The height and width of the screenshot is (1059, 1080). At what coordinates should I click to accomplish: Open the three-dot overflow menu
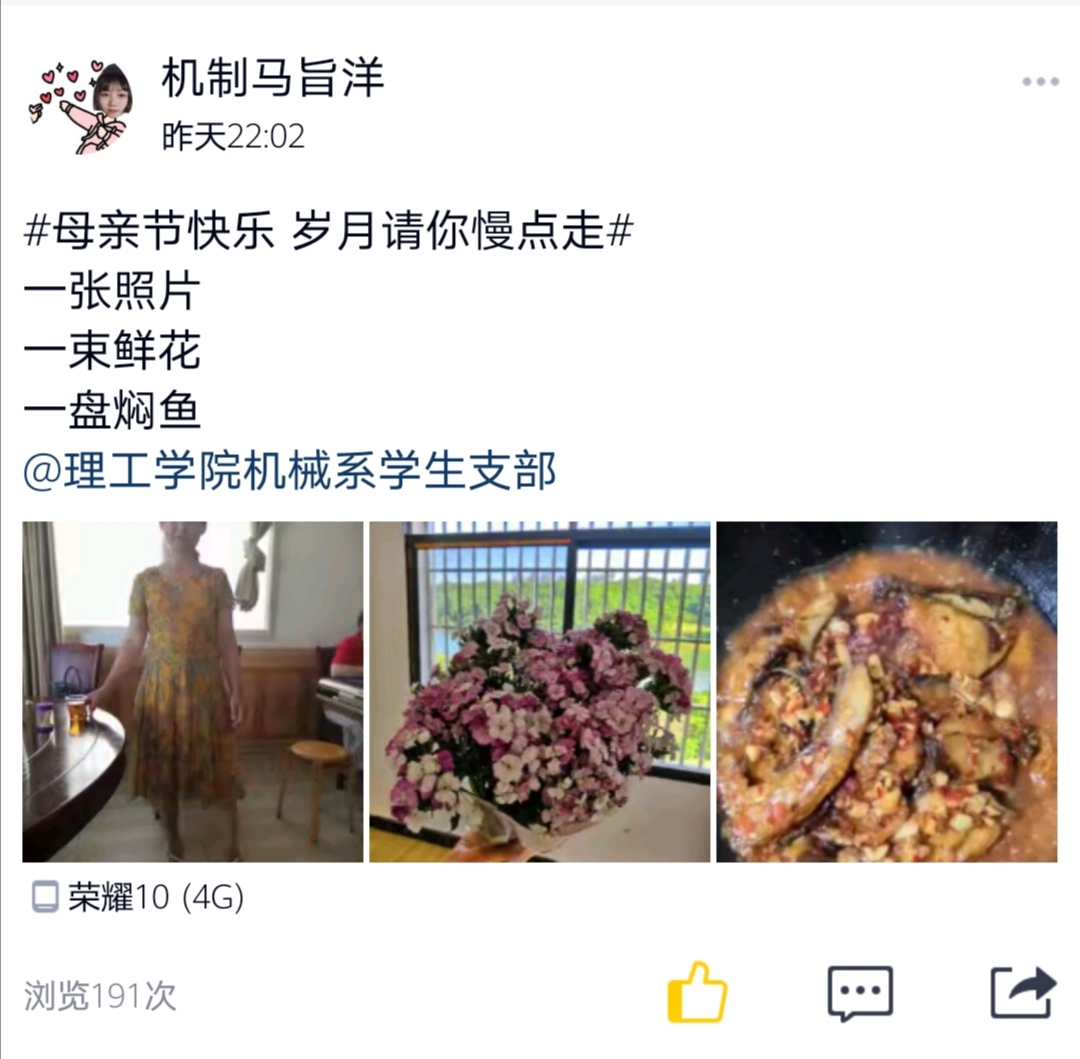1040,82
